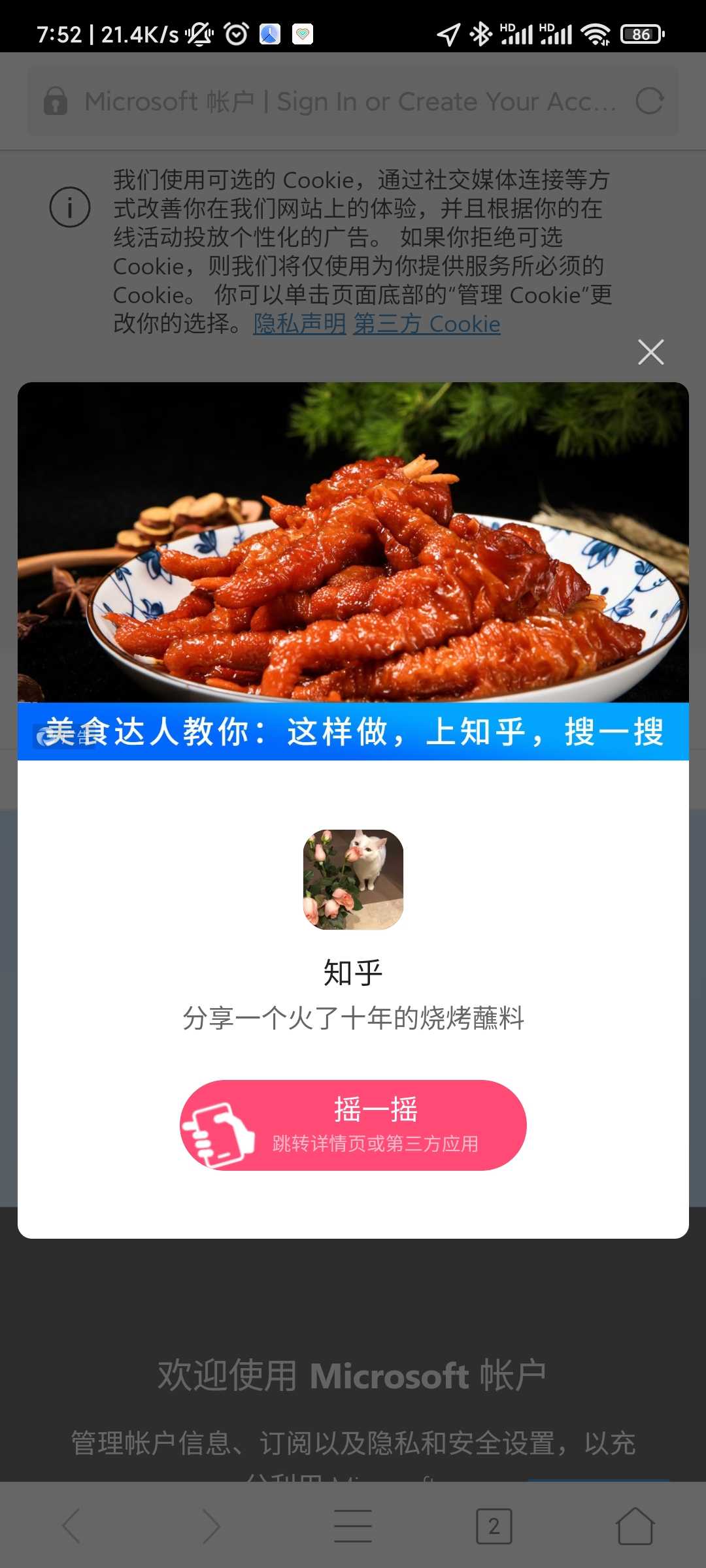This screenshot has height=1568, width=706.
Task: Open the browser menu
Action: point(353,1526)
